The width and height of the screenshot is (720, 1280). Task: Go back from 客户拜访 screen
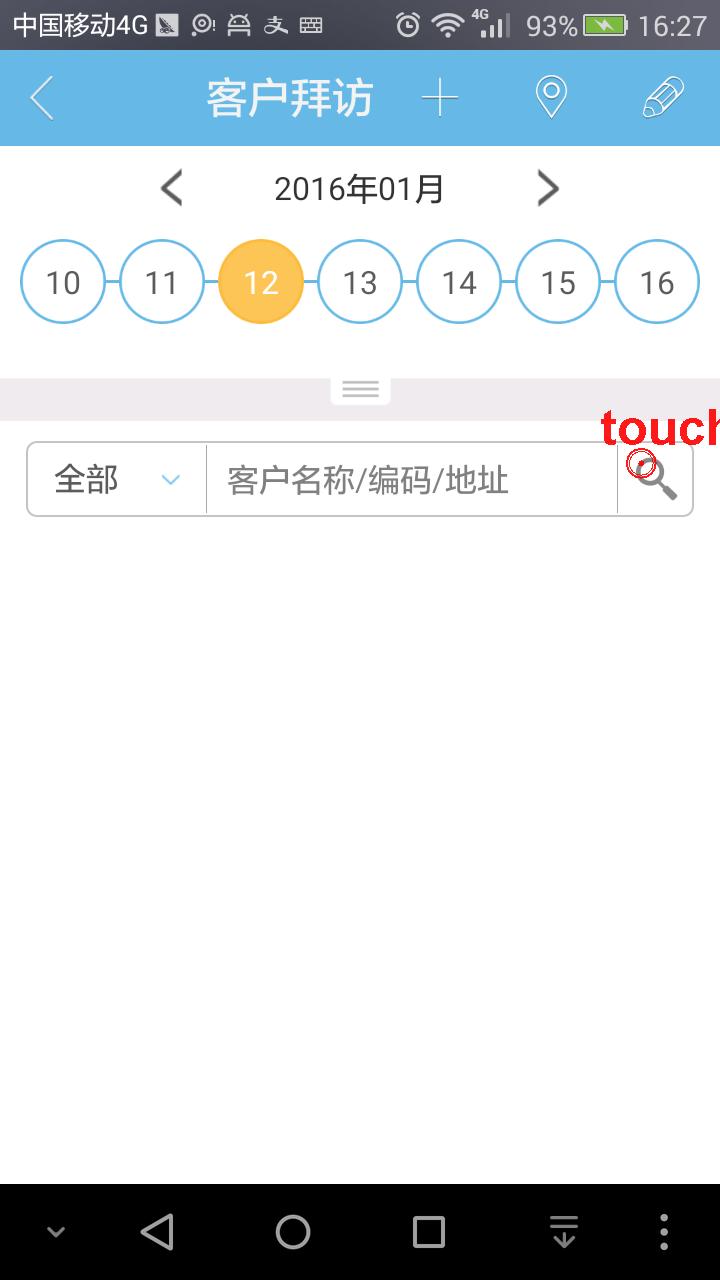[x=42, y=98]
